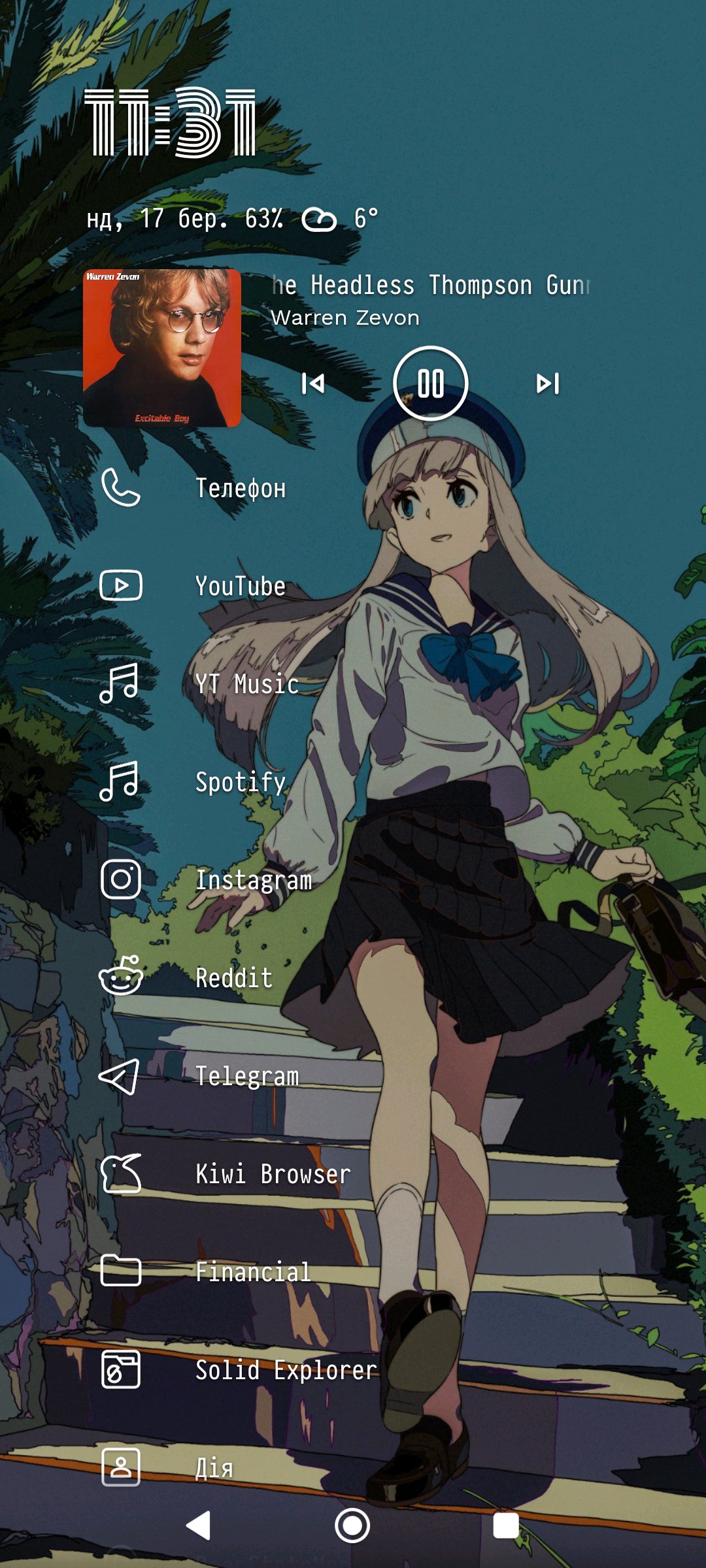The width and height of the screenshot is (706, 1568).
Task: Open Telegram
Action: (x=199, y=1076)
